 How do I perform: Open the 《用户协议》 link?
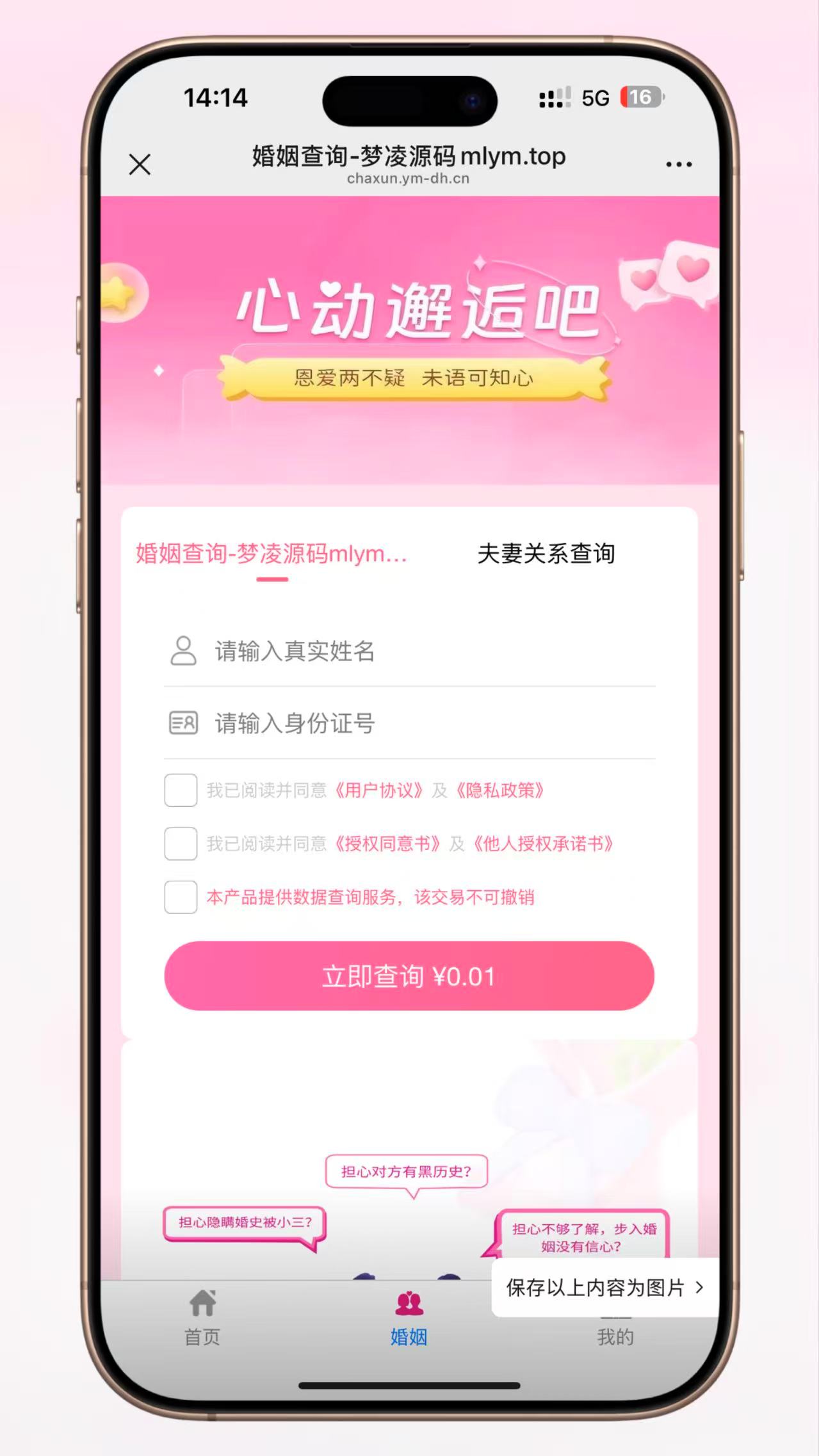pos(378,790)
